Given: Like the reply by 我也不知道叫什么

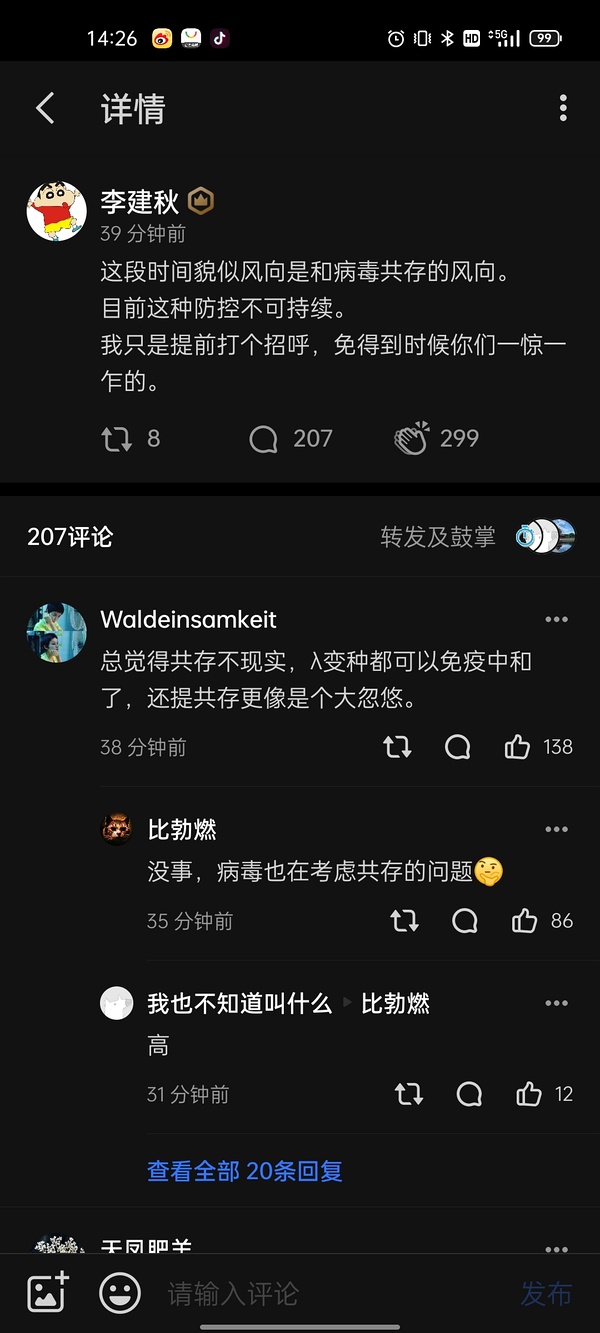Looking at the screenshot, I should (x=529, y=1095).
